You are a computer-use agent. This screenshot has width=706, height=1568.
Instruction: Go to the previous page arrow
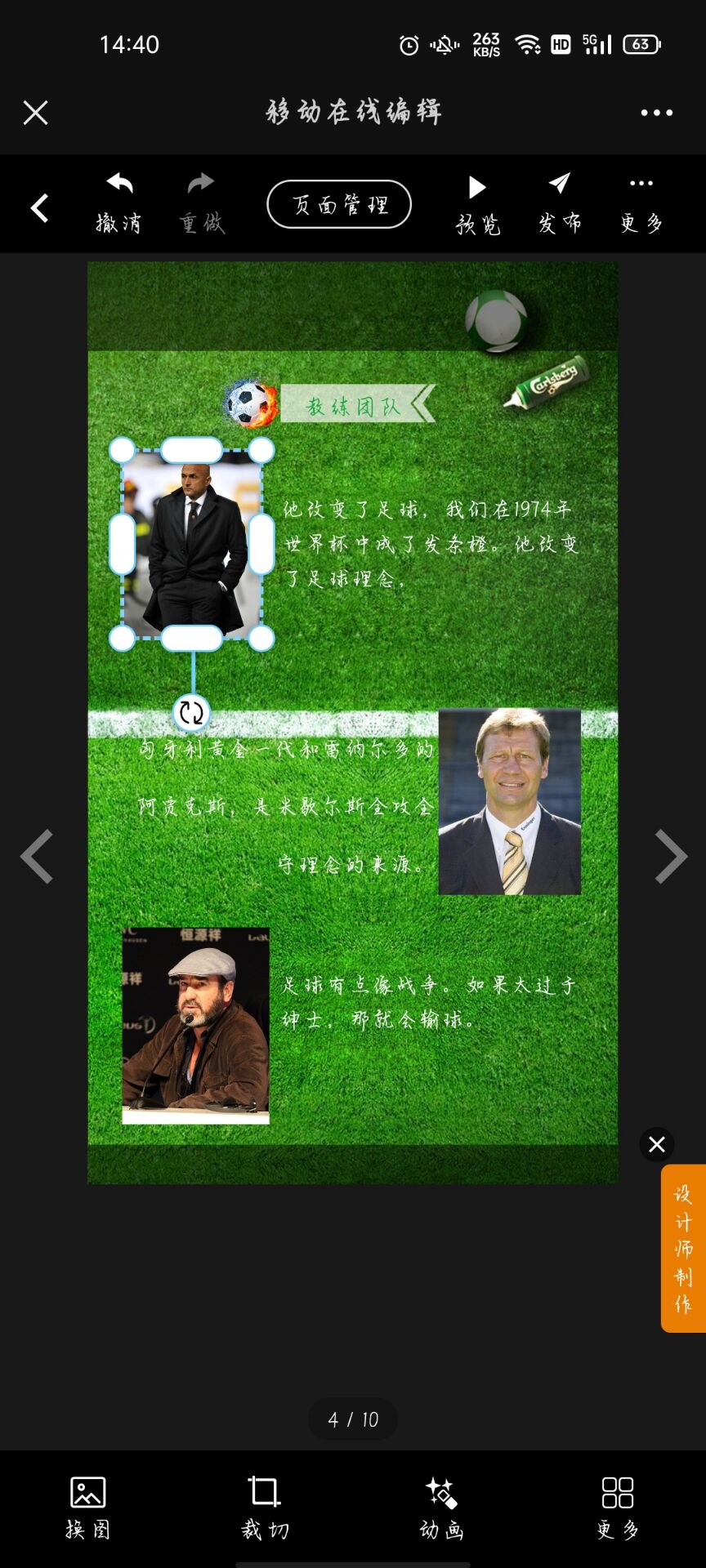[37, 856]
